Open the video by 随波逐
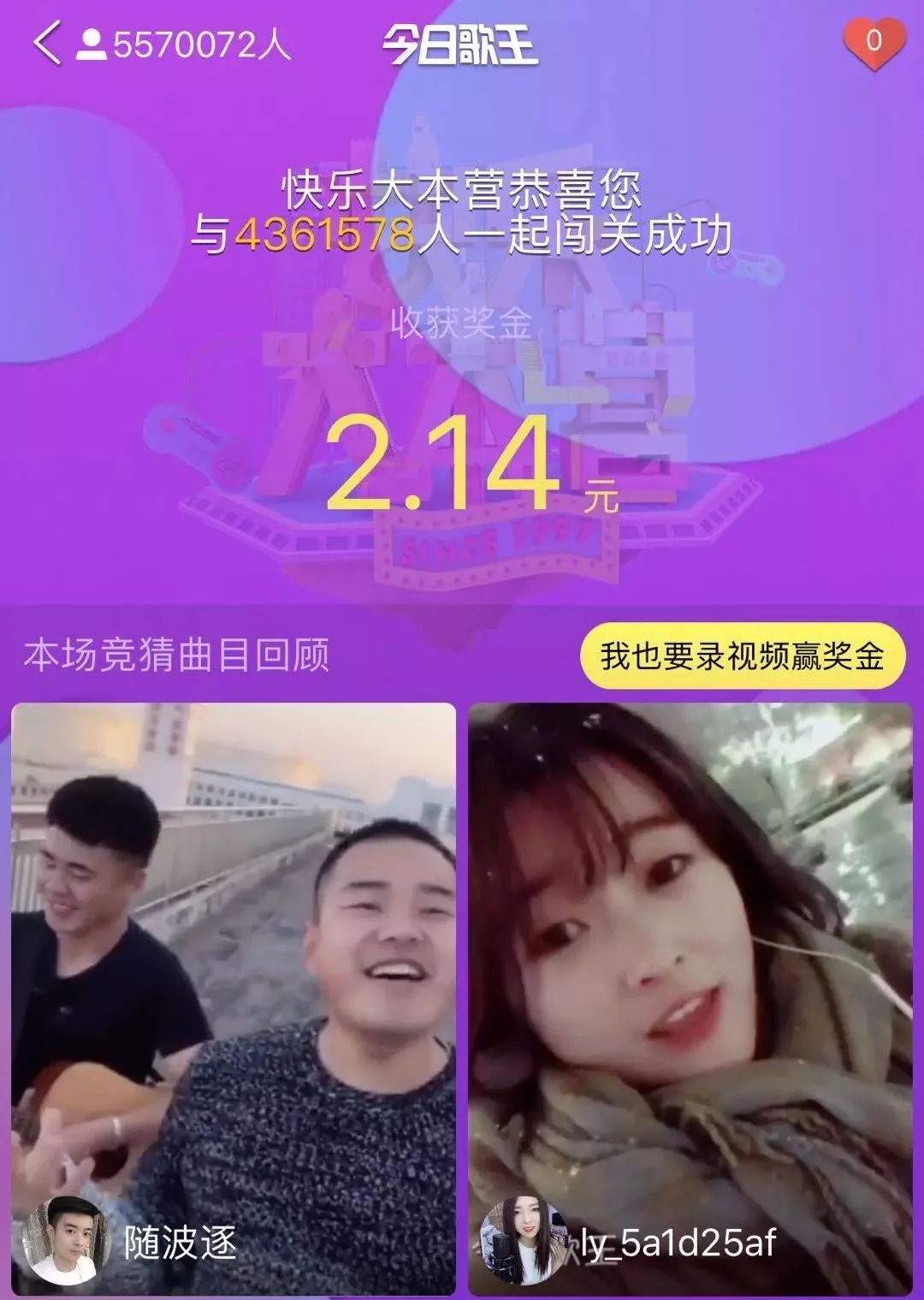Image resolution: width=924 pixels, height=1300 pixels. (234, 1000)
